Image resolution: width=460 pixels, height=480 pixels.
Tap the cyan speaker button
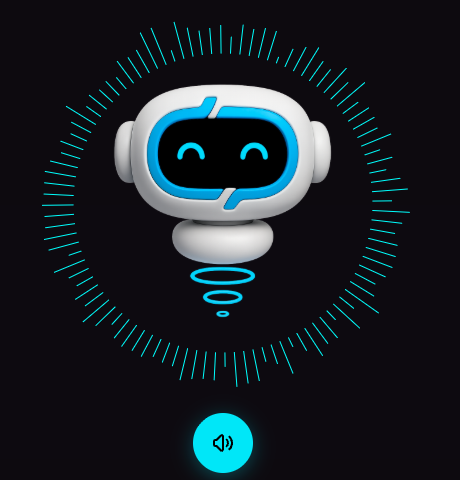pos(223,443)
